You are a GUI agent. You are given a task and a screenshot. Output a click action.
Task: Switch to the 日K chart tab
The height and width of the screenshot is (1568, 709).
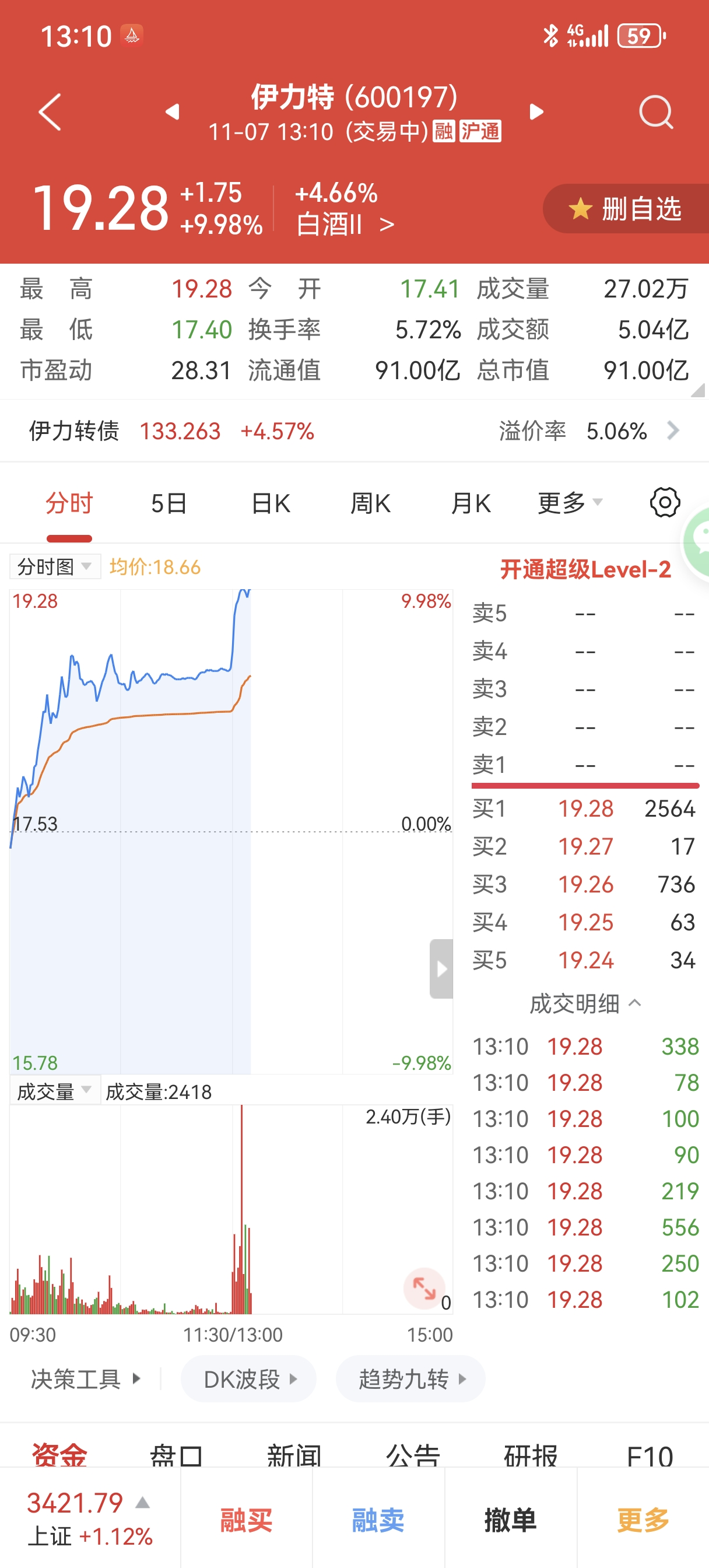tap(270, 503)
